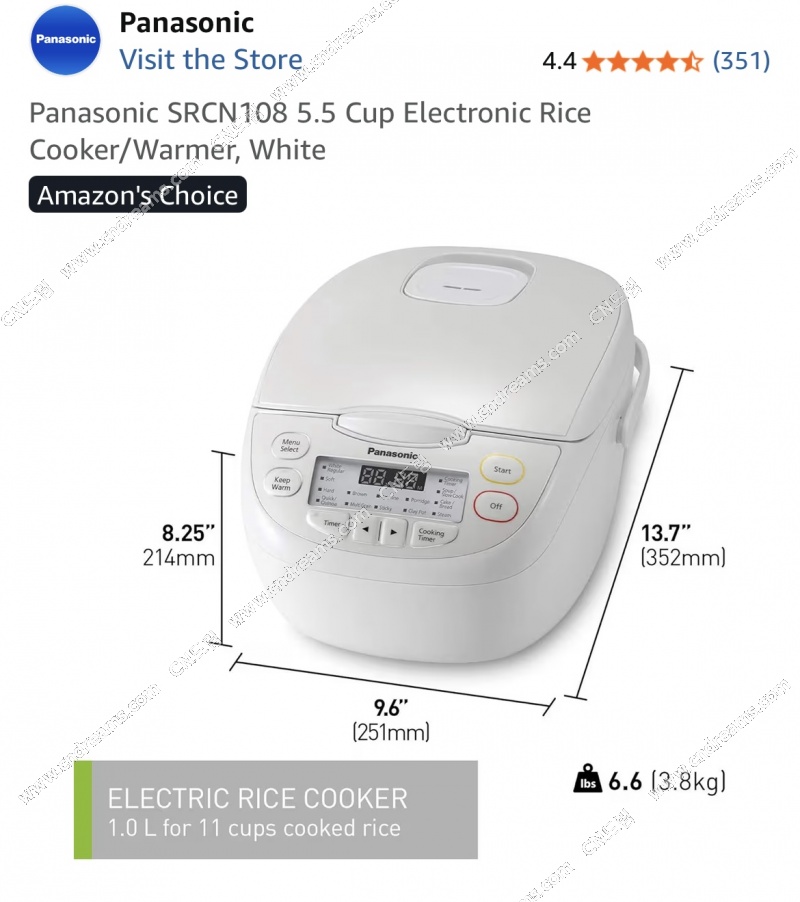This screenshot has width=800, height=902.
Task: Open the 351 customer ratings
Action: click(740, 60)
